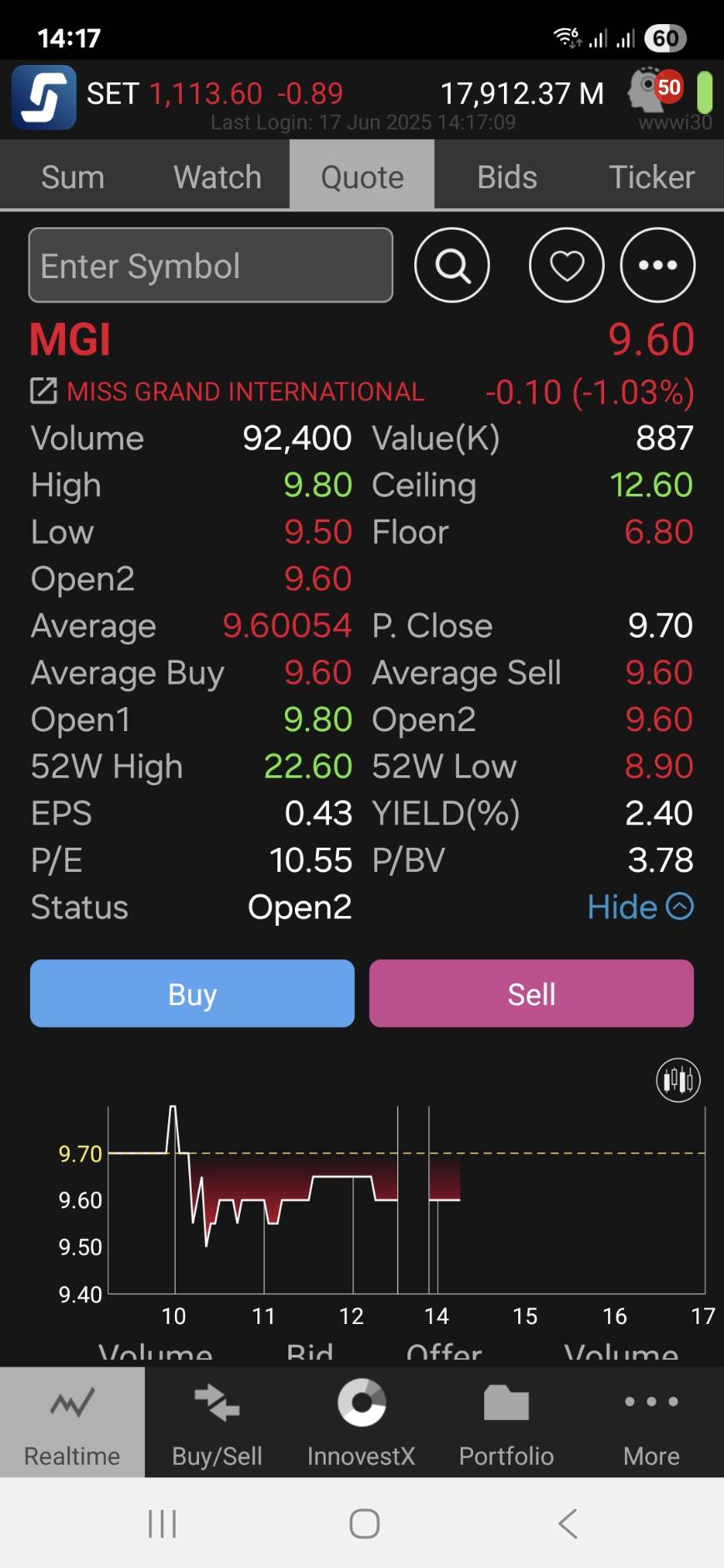This screenshot has height=1568, width=724.
Task: Tap the Sell button
Action: [532, 993]
